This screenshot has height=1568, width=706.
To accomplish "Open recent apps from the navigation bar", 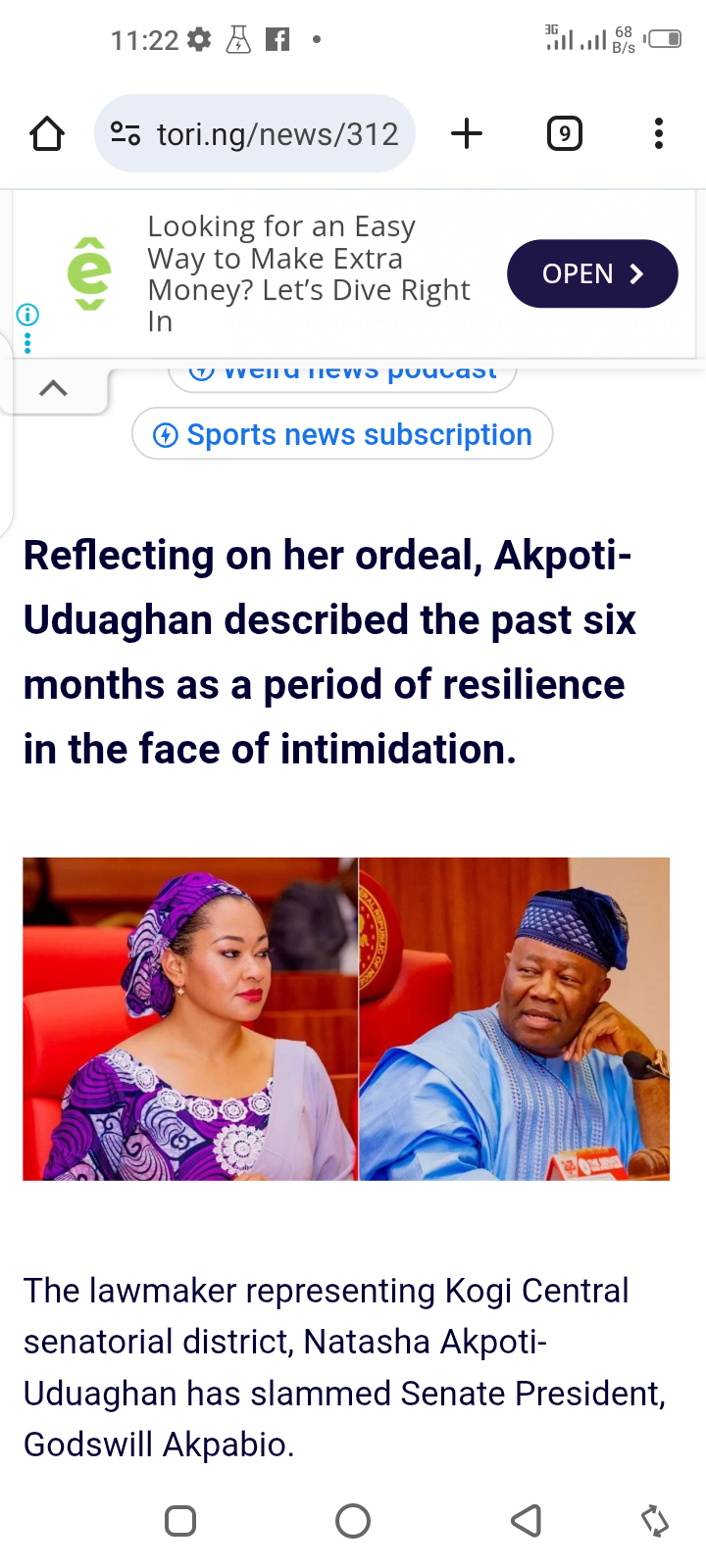I will coord(180,1520).
